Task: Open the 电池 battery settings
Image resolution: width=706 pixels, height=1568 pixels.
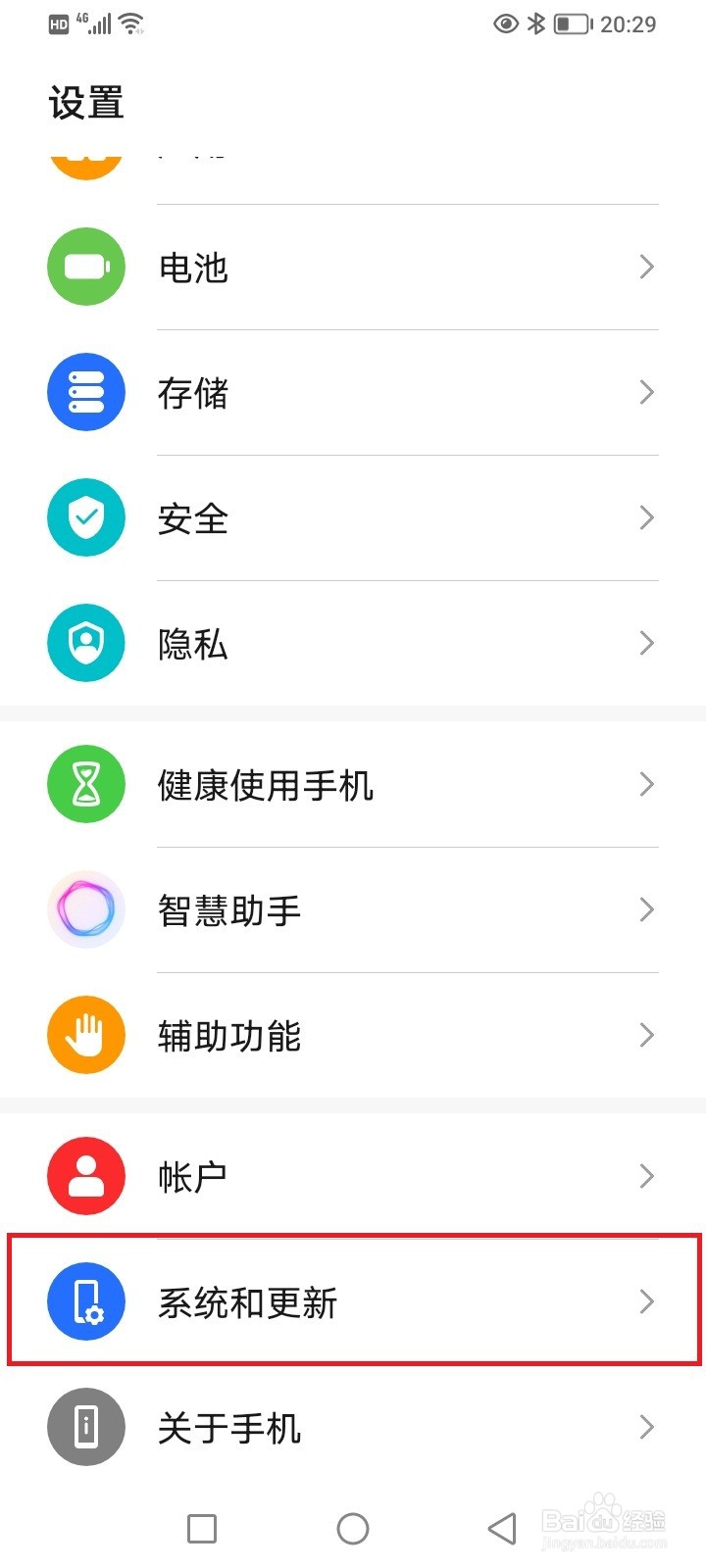Action: coord(353,267)
